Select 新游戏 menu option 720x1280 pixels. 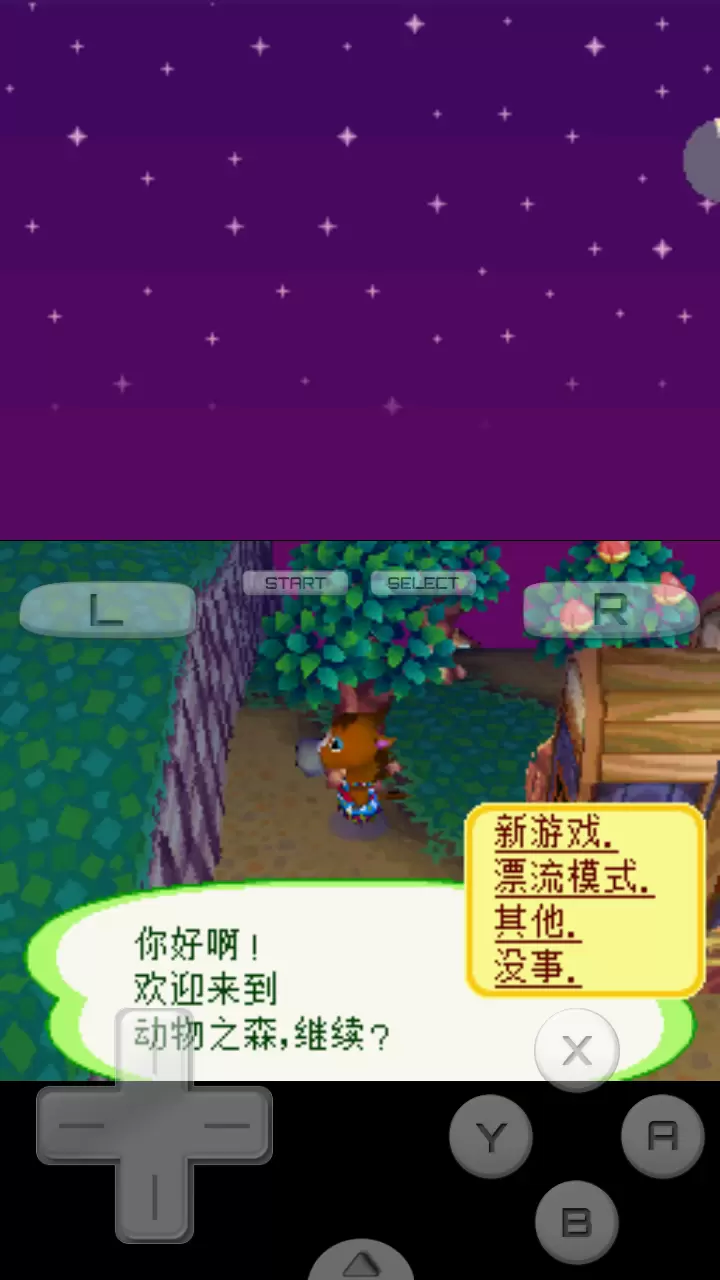(x=555, y=833)
